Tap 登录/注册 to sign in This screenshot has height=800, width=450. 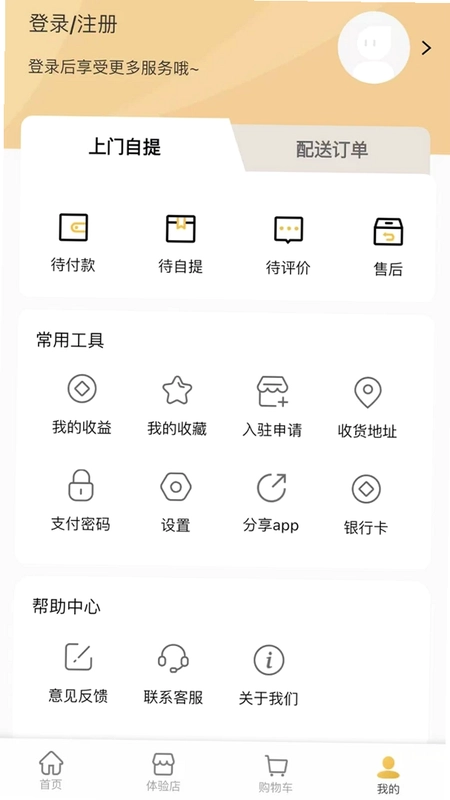tap(72, 24)
